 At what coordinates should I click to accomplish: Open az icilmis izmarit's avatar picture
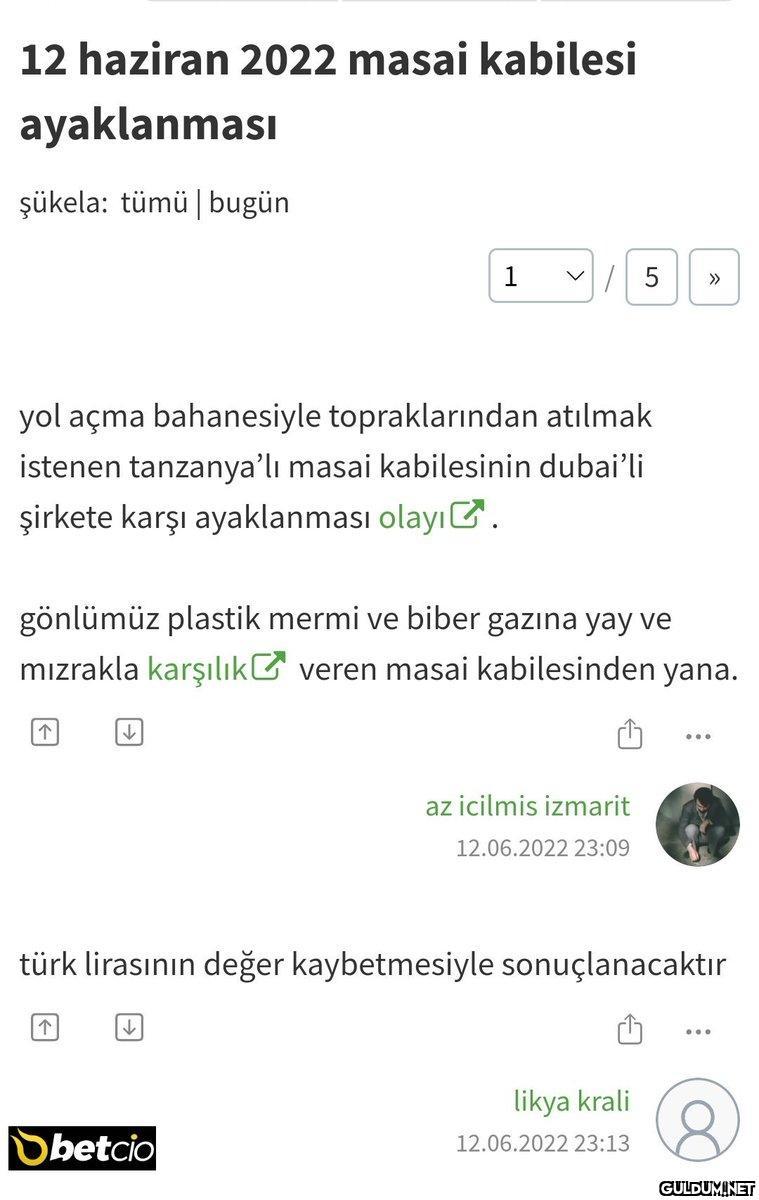point(697,824)
